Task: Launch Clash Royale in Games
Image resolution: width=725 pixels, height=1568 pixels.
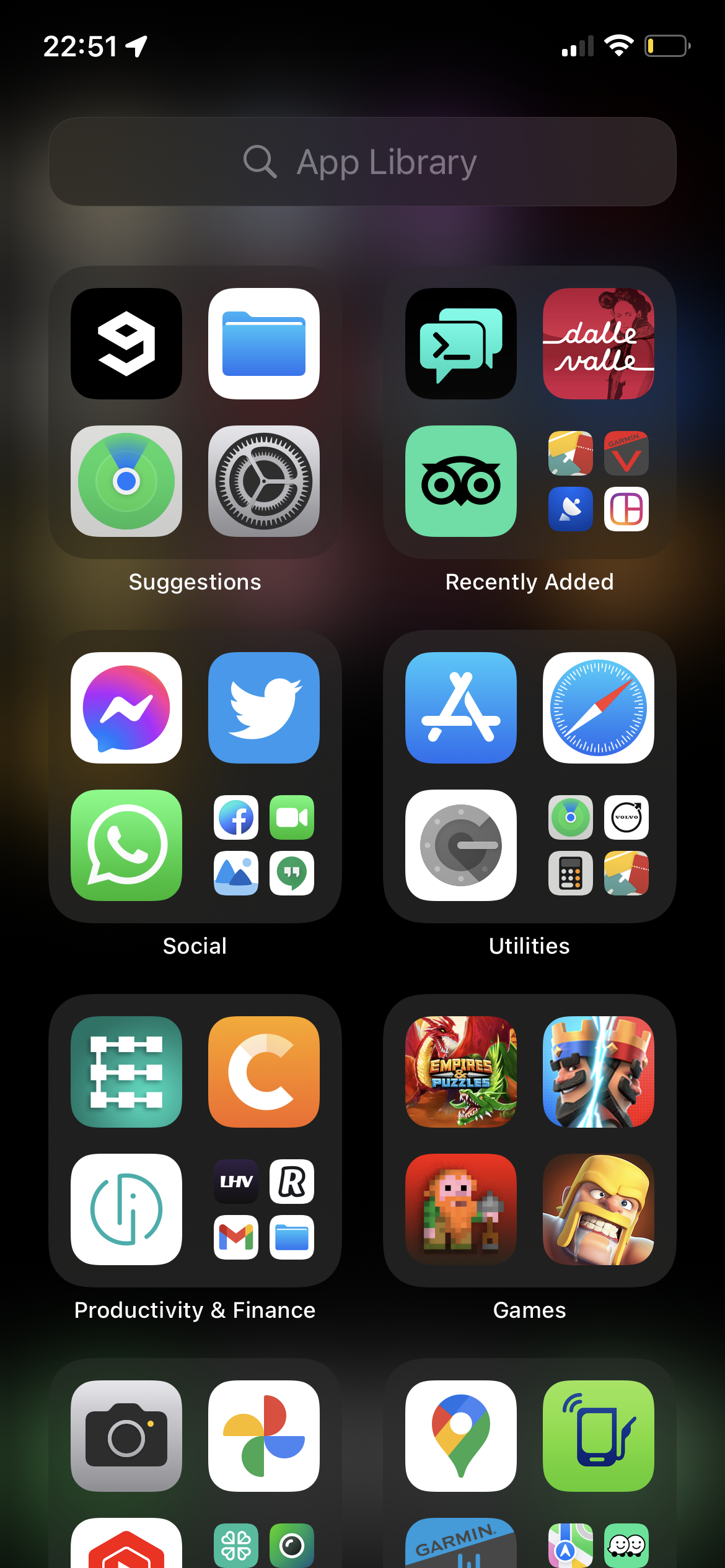Action: click(599, 1072)
